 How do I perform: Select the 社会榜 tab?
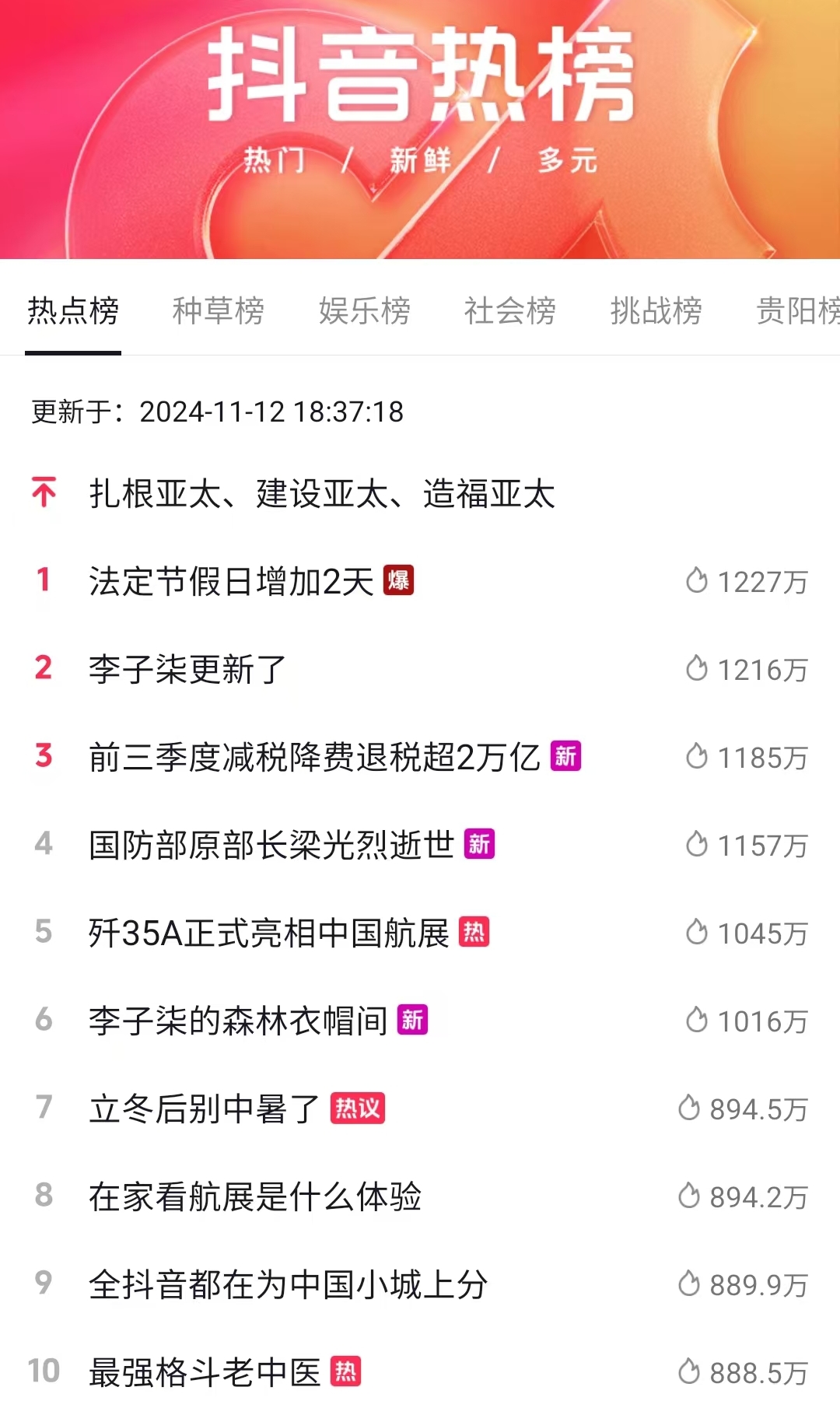coord(509,310)
